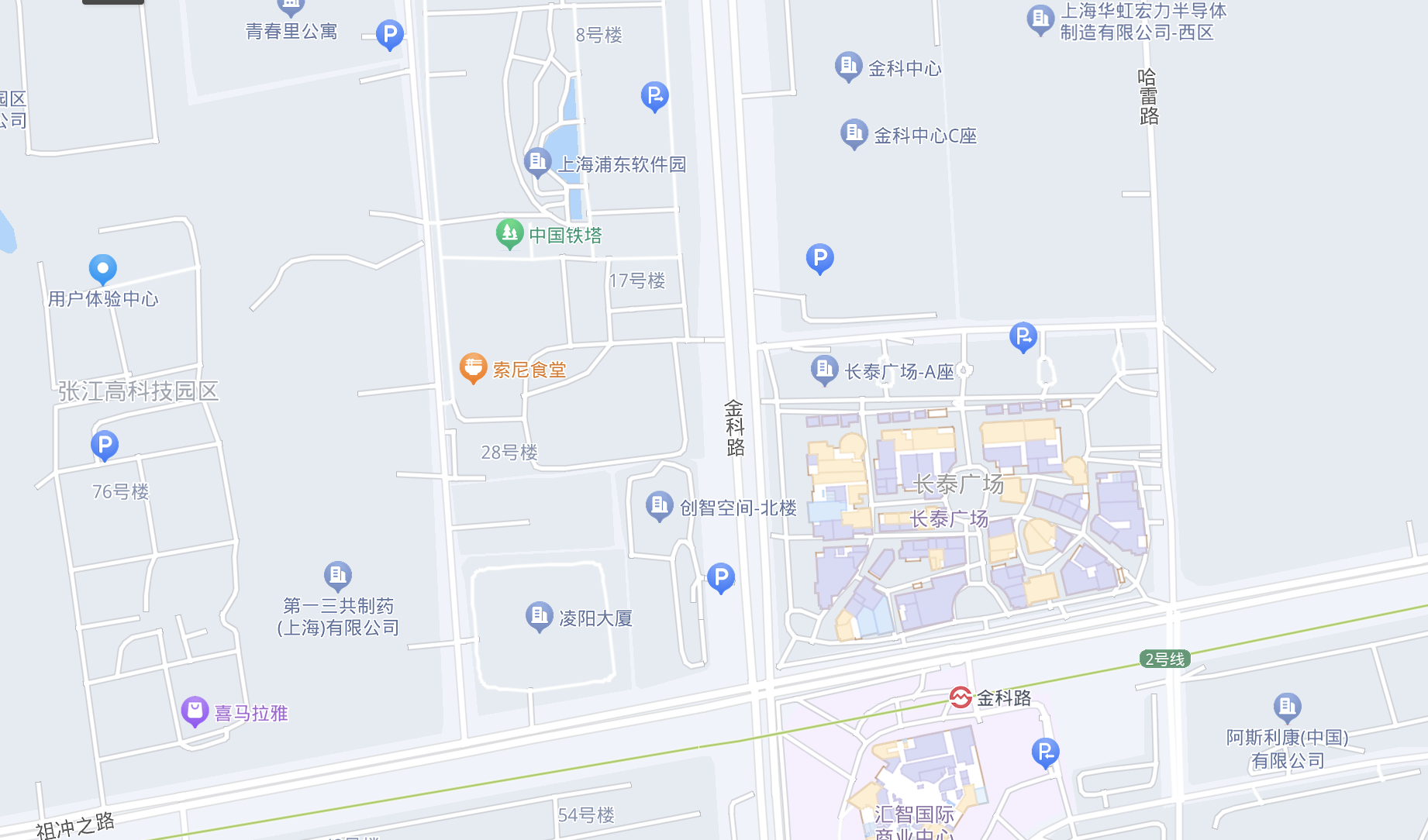Select 第一三共制药(上海)有限公司 marker
This screenshot has width=1428, height=840.
coord(337,575)
